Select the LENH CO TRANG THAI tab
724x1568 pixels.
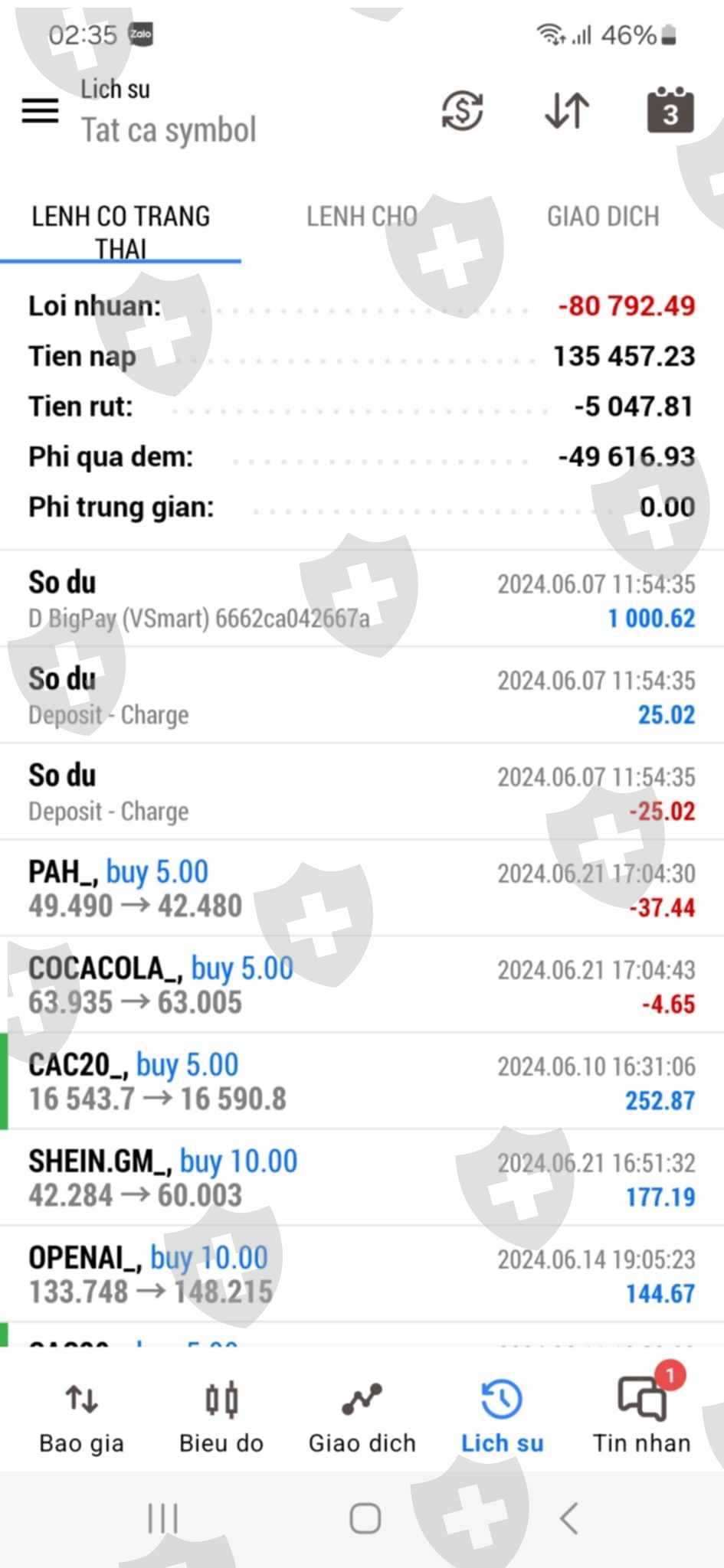[x=120, y=231]
